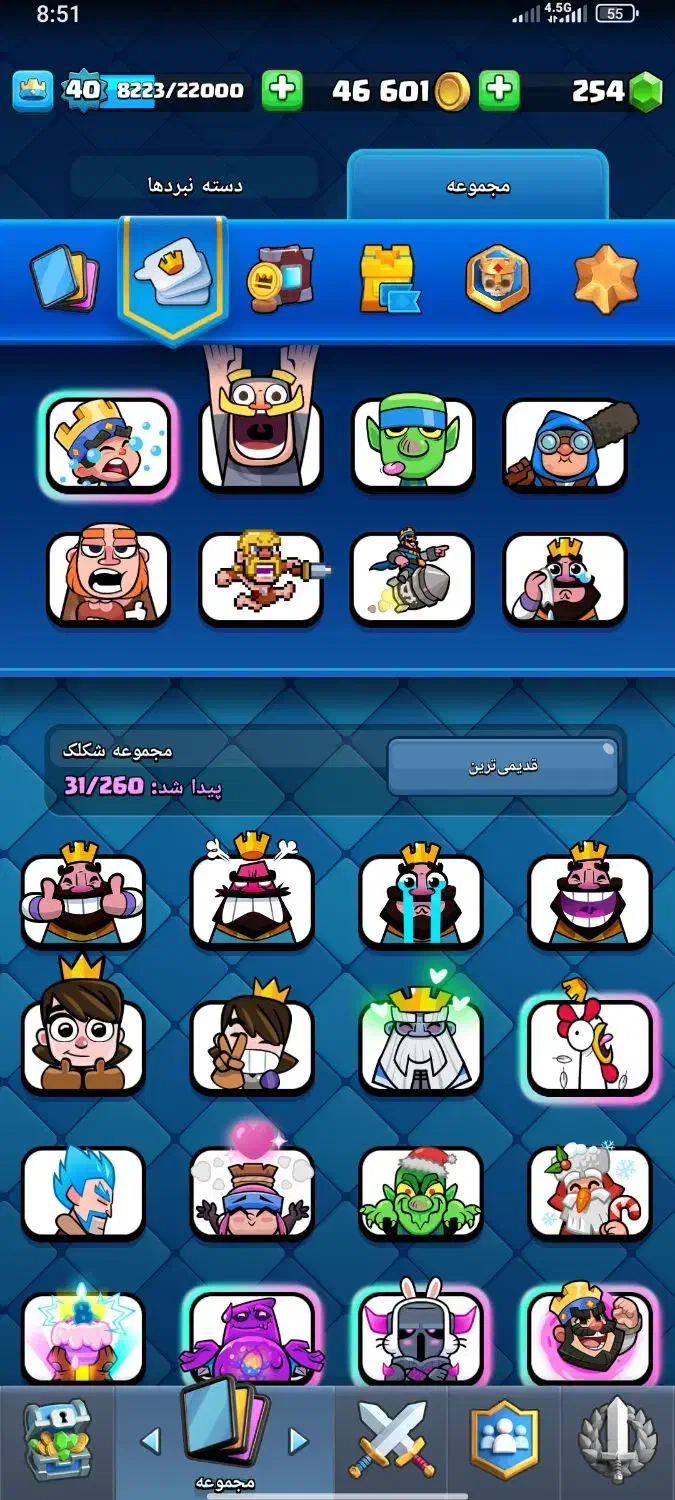This screenshot has height=1500, width=675.
Task: Select the rocket rider emote in the deck
Action: [412, 577]
